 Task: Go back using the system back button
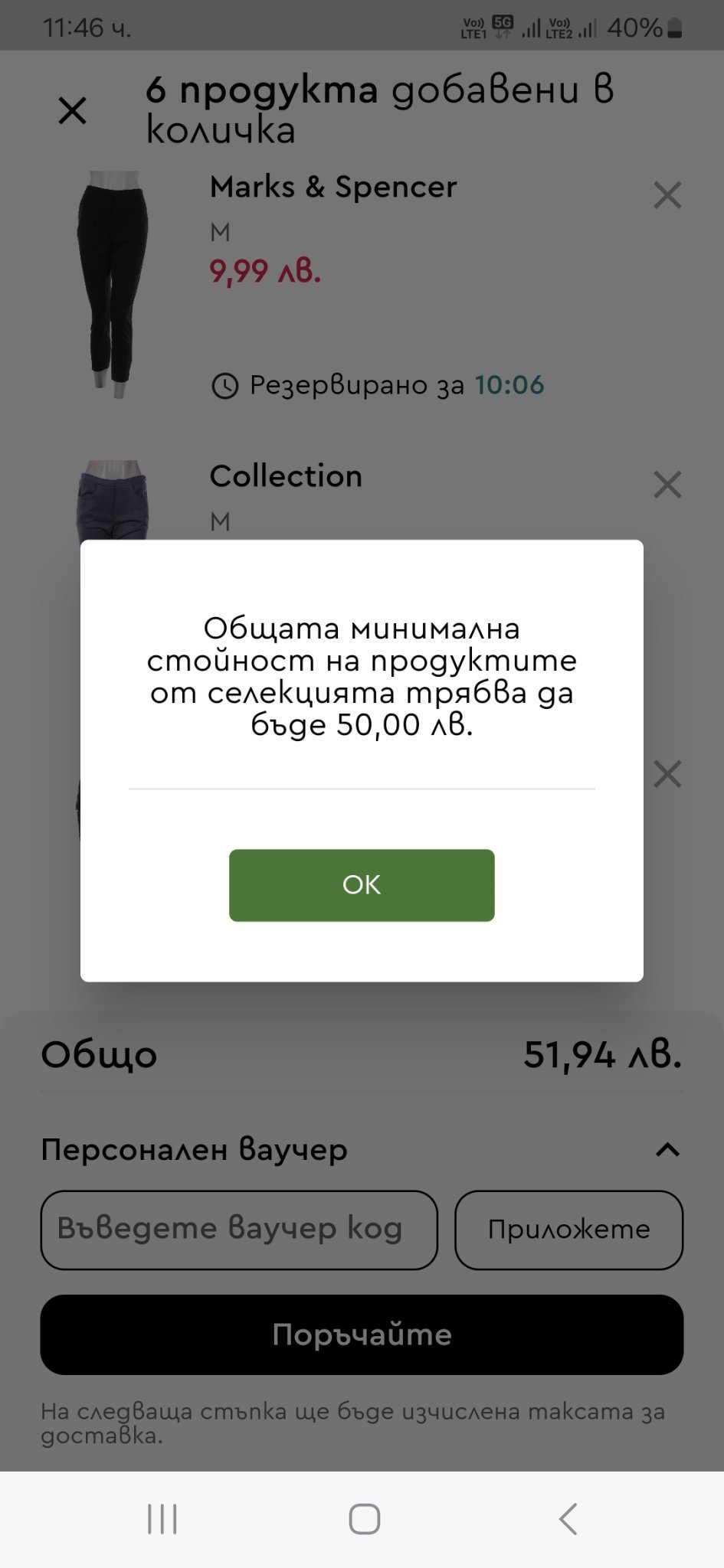click(x=568, y=1519)
